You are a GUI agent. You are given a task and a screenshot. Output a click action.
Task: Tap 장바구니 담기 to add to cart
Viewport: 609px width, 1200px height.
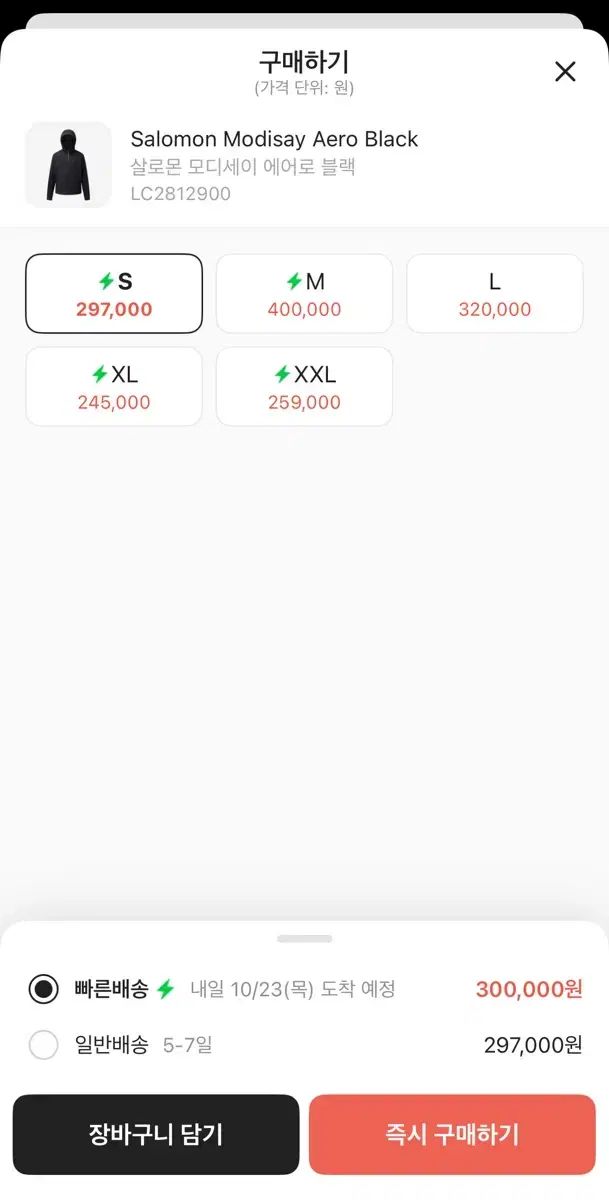point(156,1134)
